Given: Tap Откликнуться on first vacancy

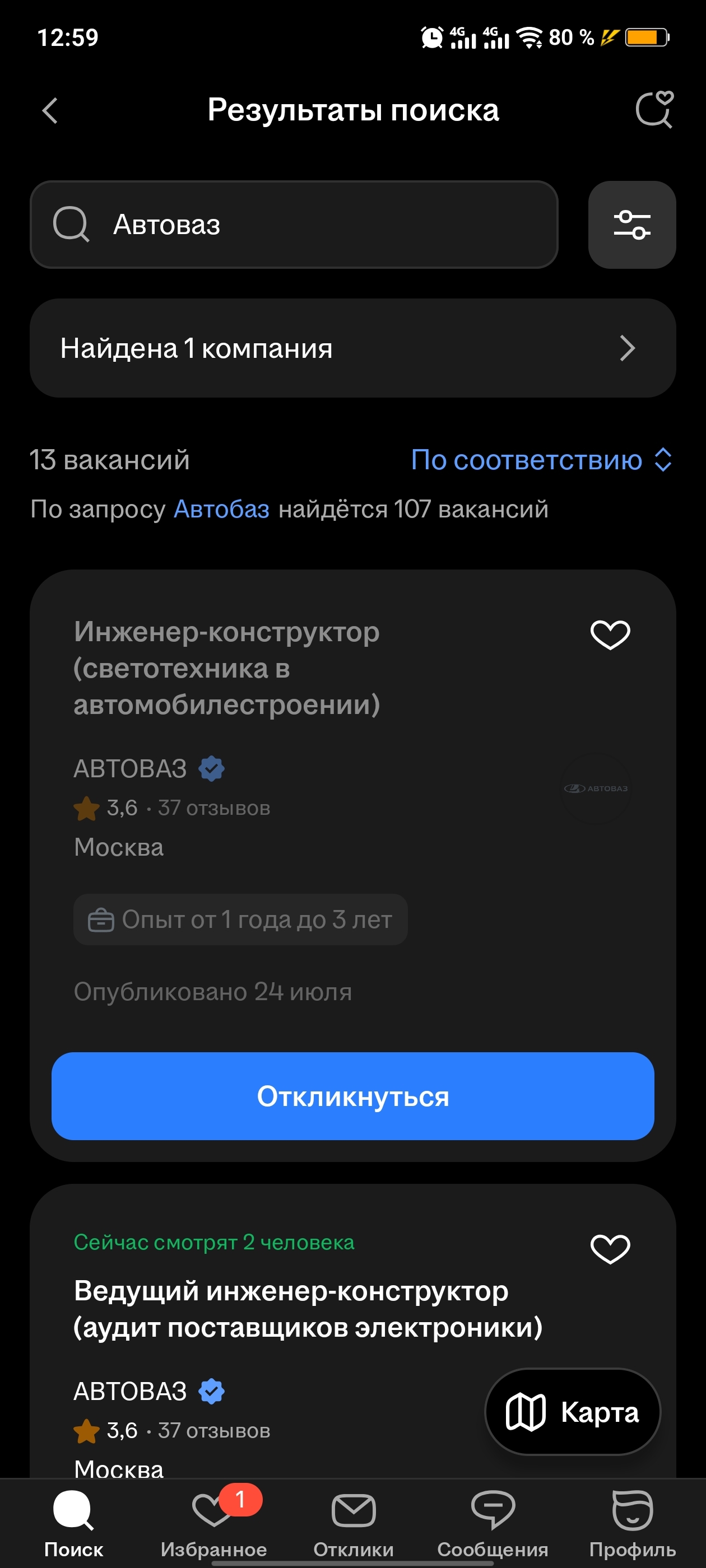Looking at the screenshot, I should [x=352, y=1096].
